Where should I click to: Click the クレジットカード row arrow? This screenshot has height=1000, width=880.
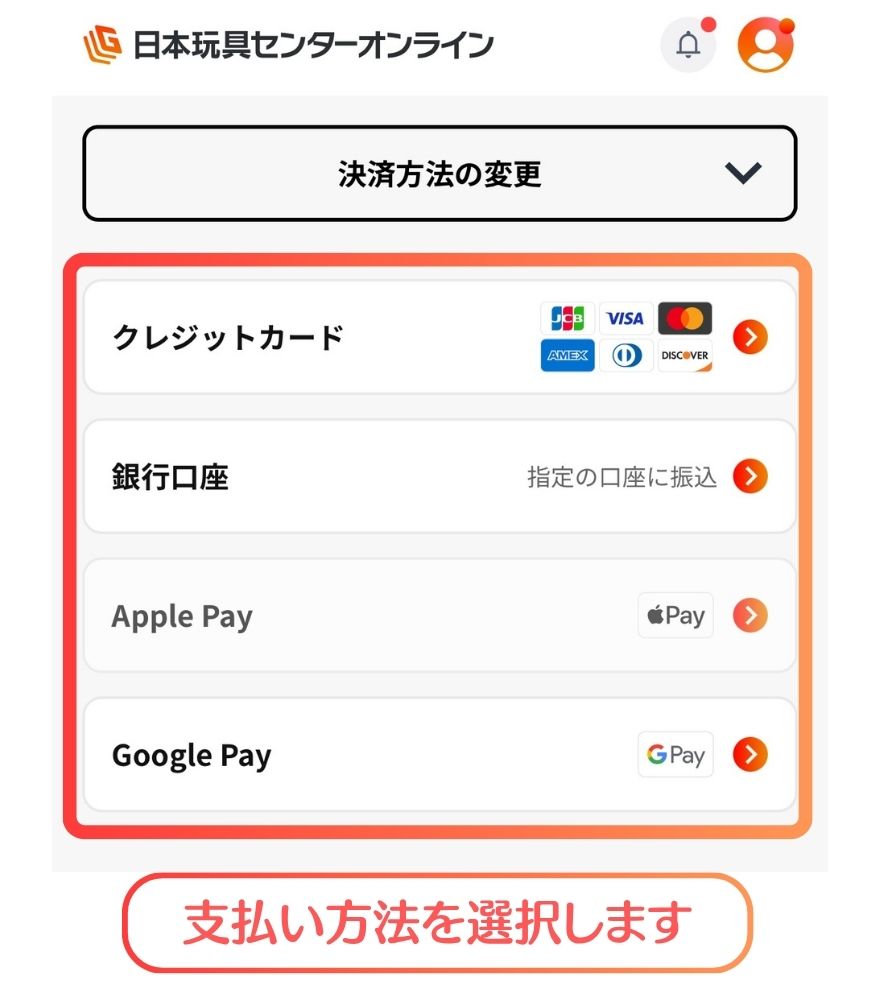click(x=749, y=337)
